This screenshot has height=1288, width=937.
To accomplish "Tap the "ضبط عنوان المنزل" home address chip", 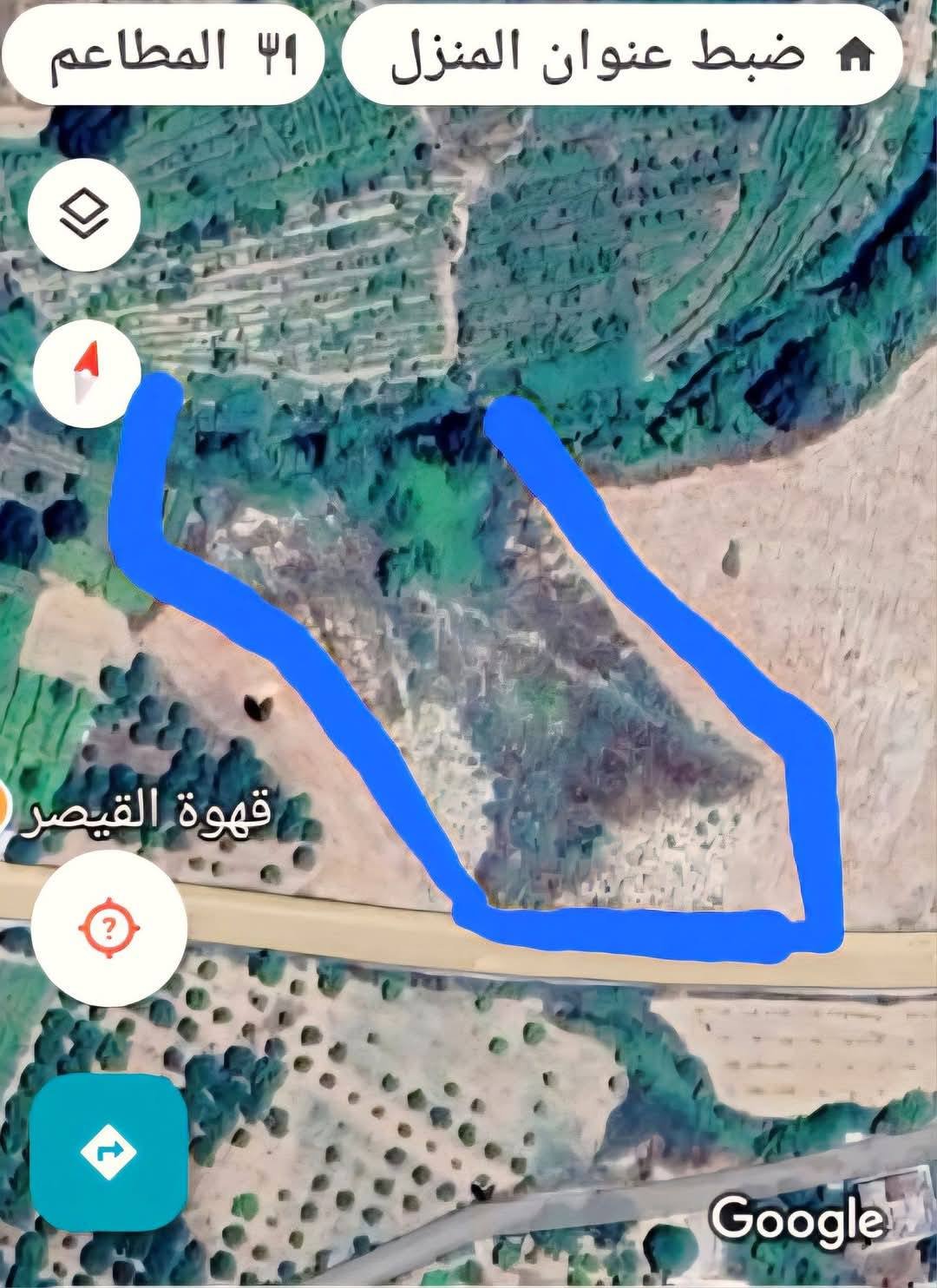I will click(623, 55).
